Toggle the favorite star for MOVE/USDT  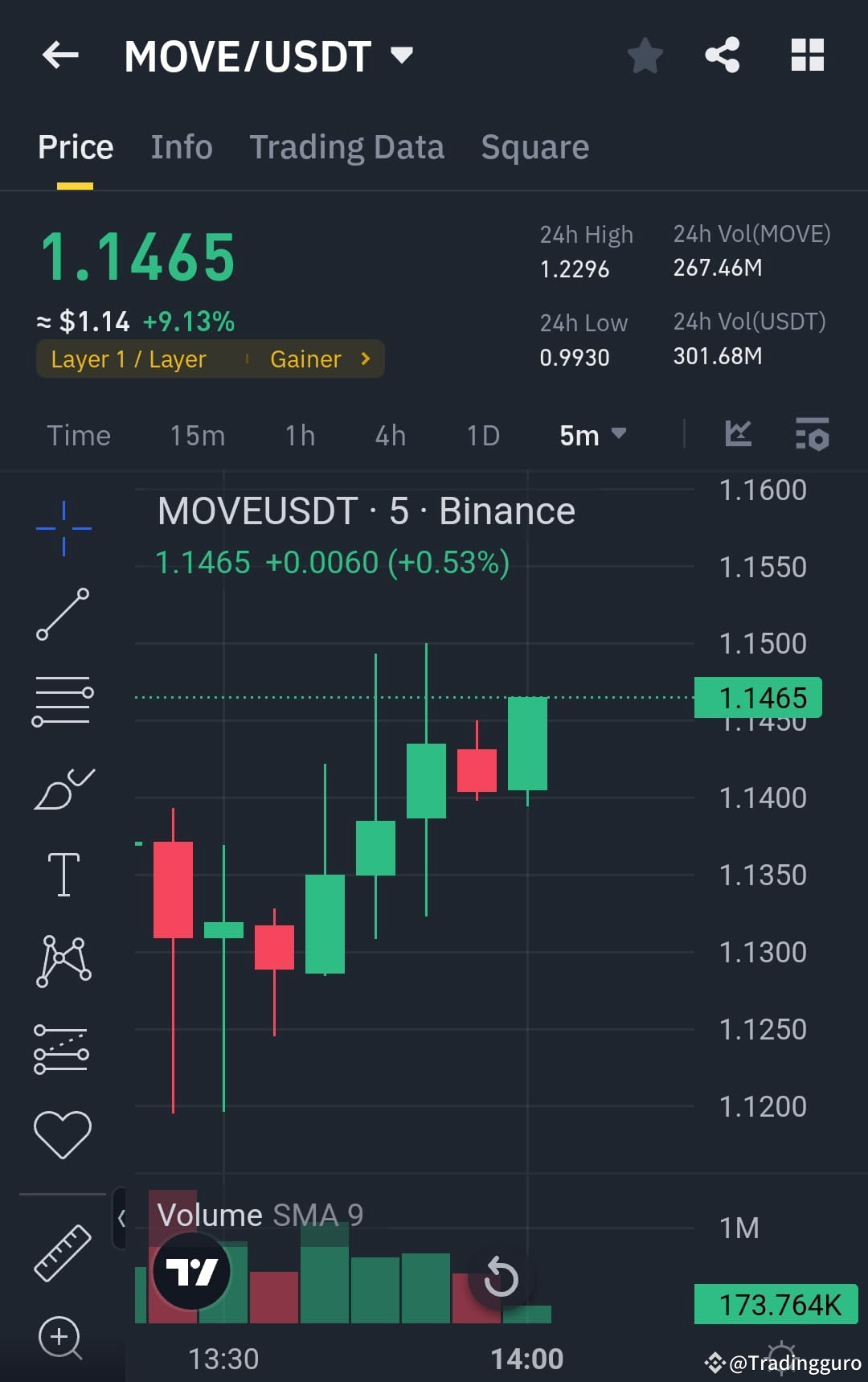pos(645,55)
